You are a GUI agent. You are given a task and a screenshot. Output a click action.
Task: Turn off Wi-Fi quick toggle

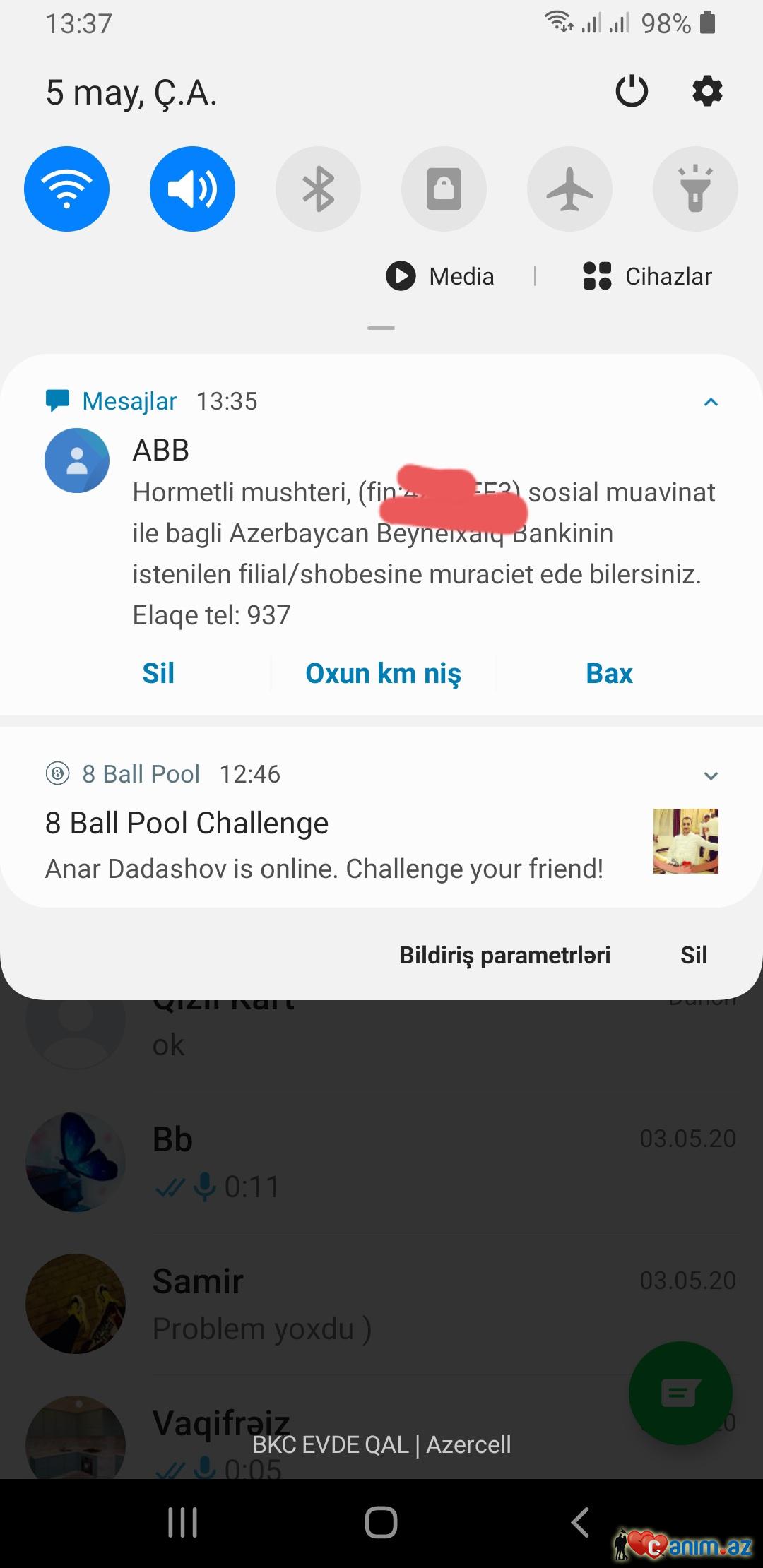66,189
